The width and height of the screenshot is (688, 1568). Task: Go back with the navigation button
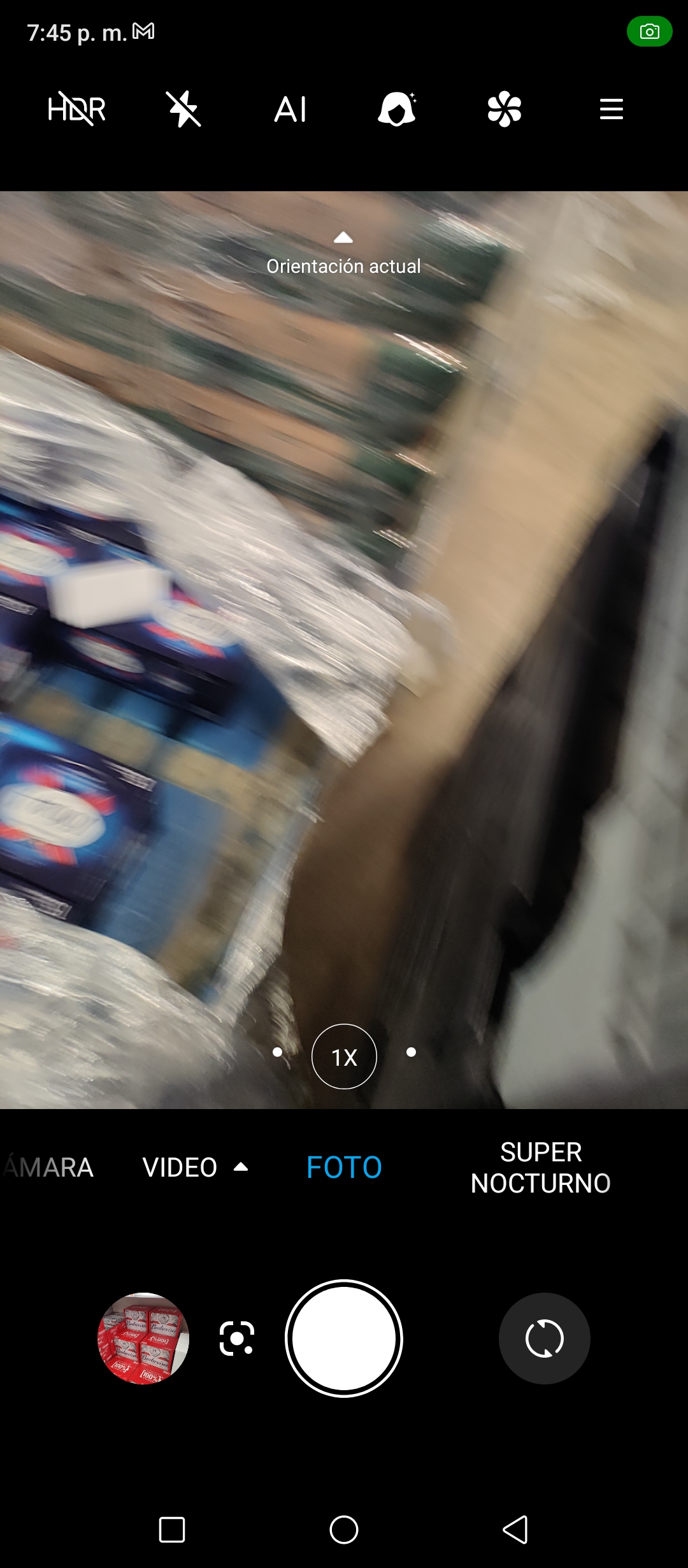tap(516, 1530)
